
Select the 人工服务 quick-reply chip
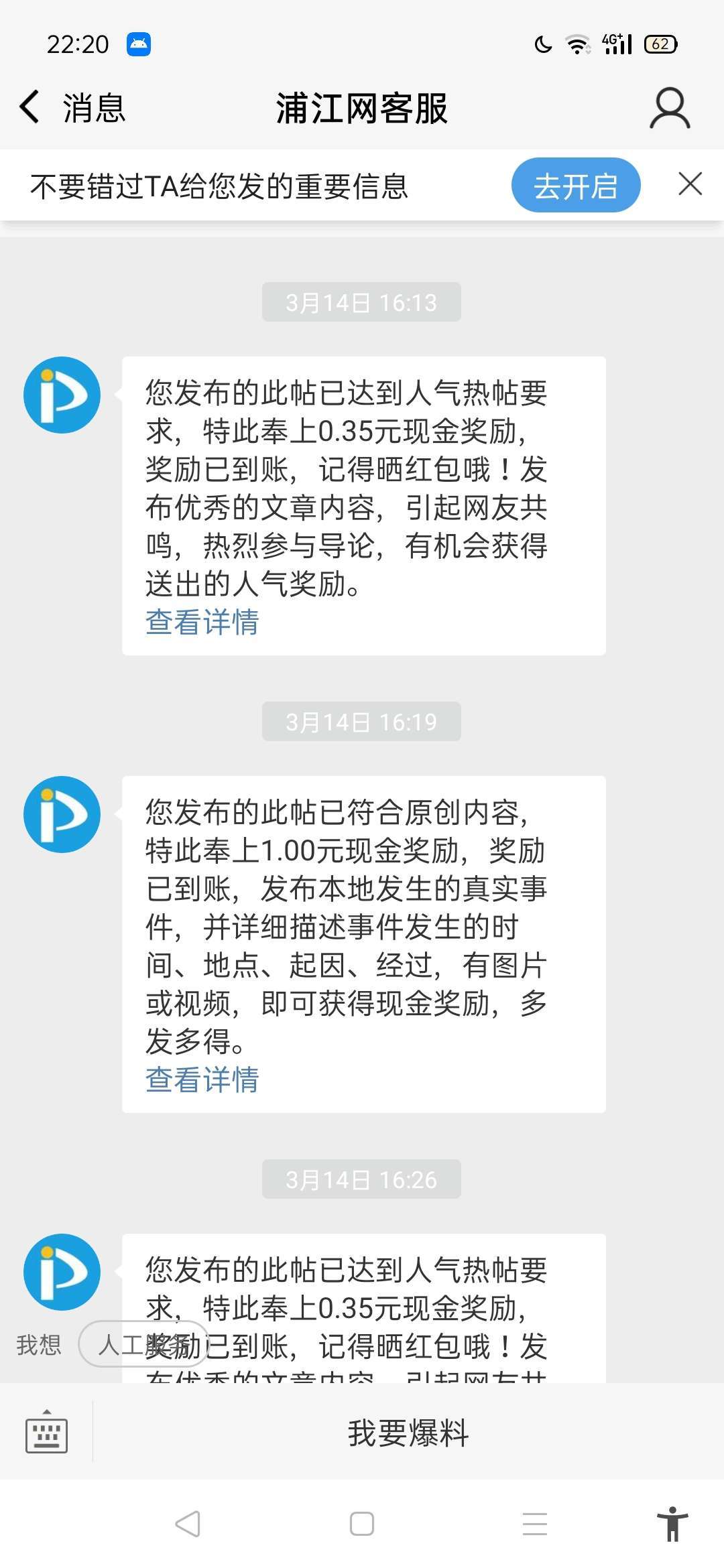143,1344
